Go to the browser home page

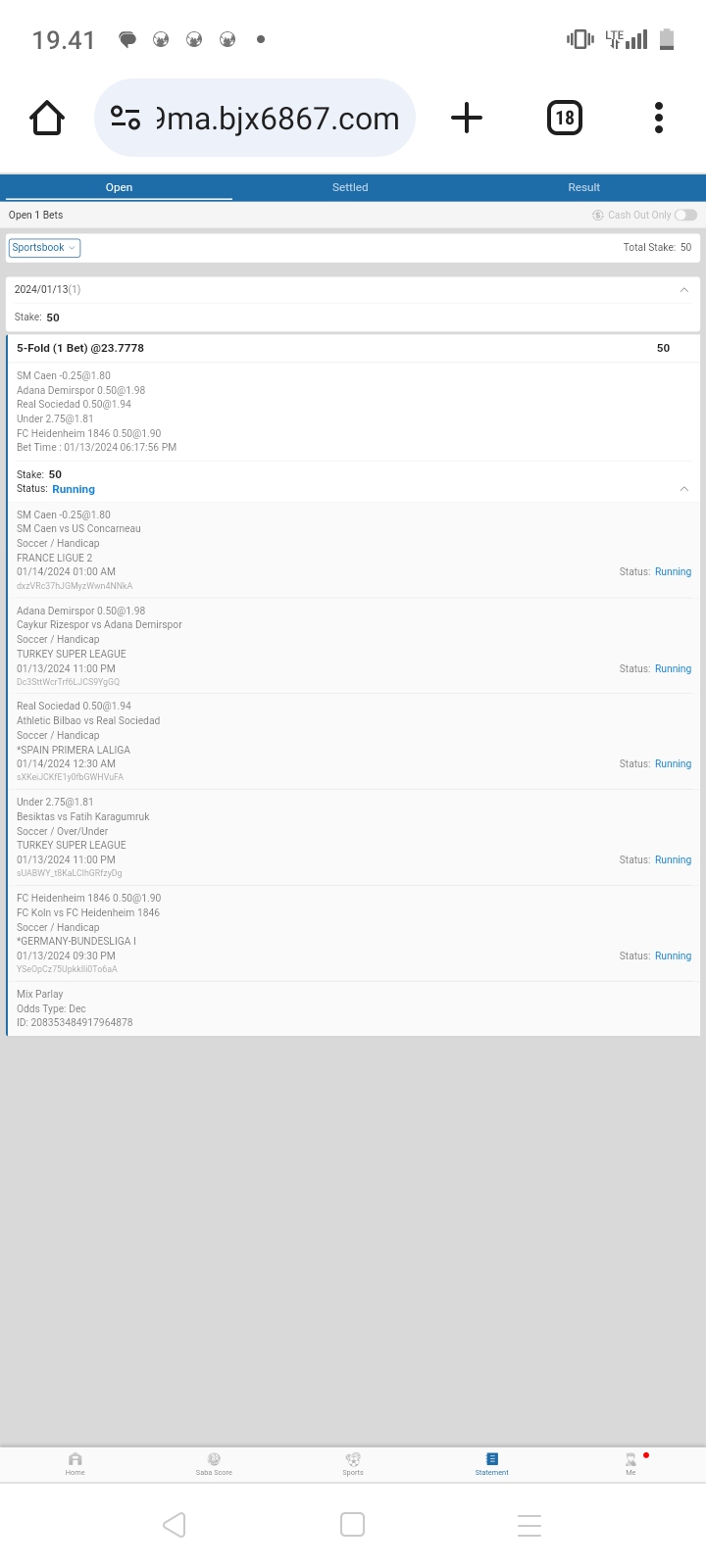(x=47, y=119)
